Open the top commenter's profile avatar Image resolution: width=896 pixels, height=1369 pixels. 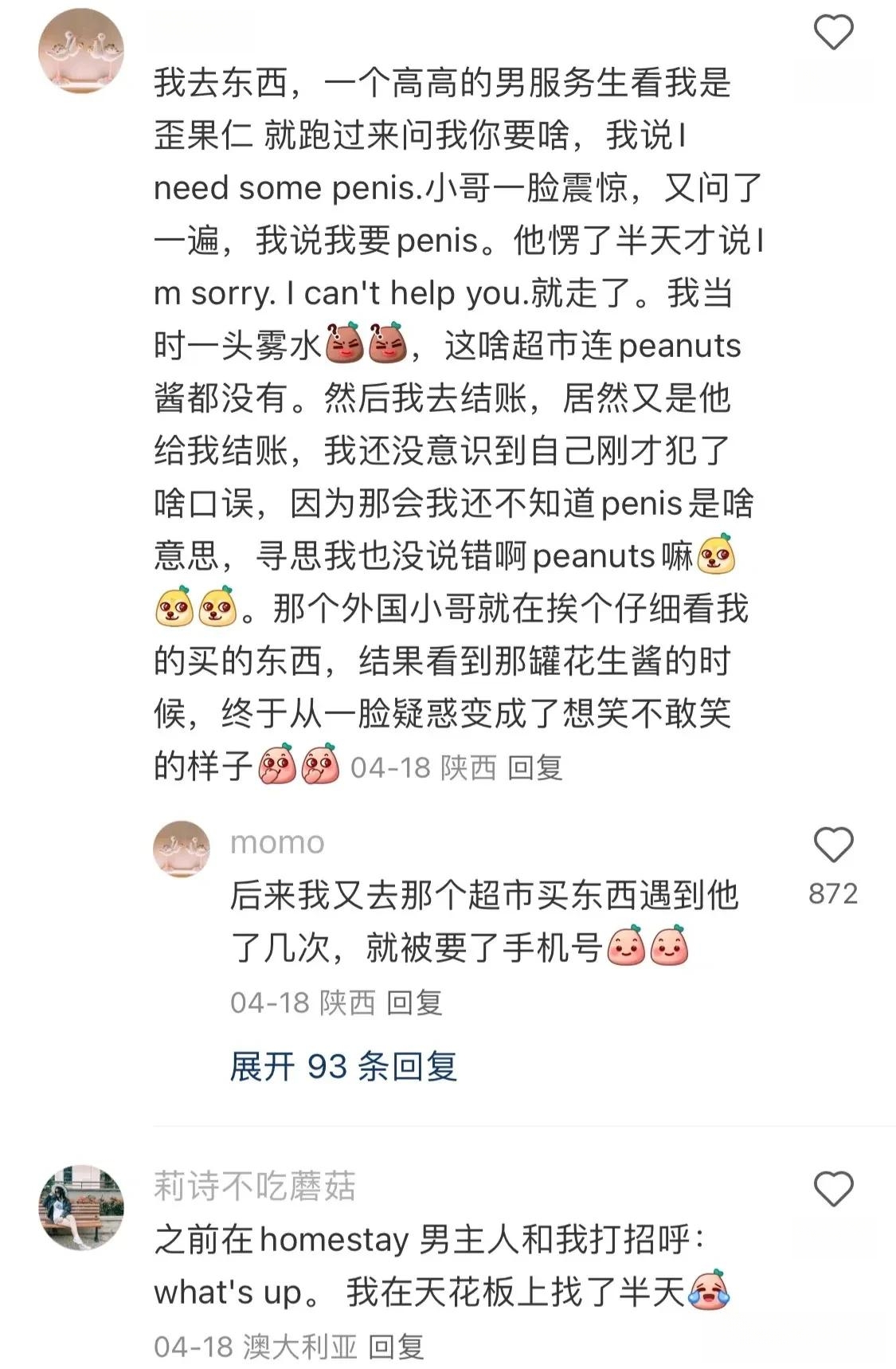(81, 51)
